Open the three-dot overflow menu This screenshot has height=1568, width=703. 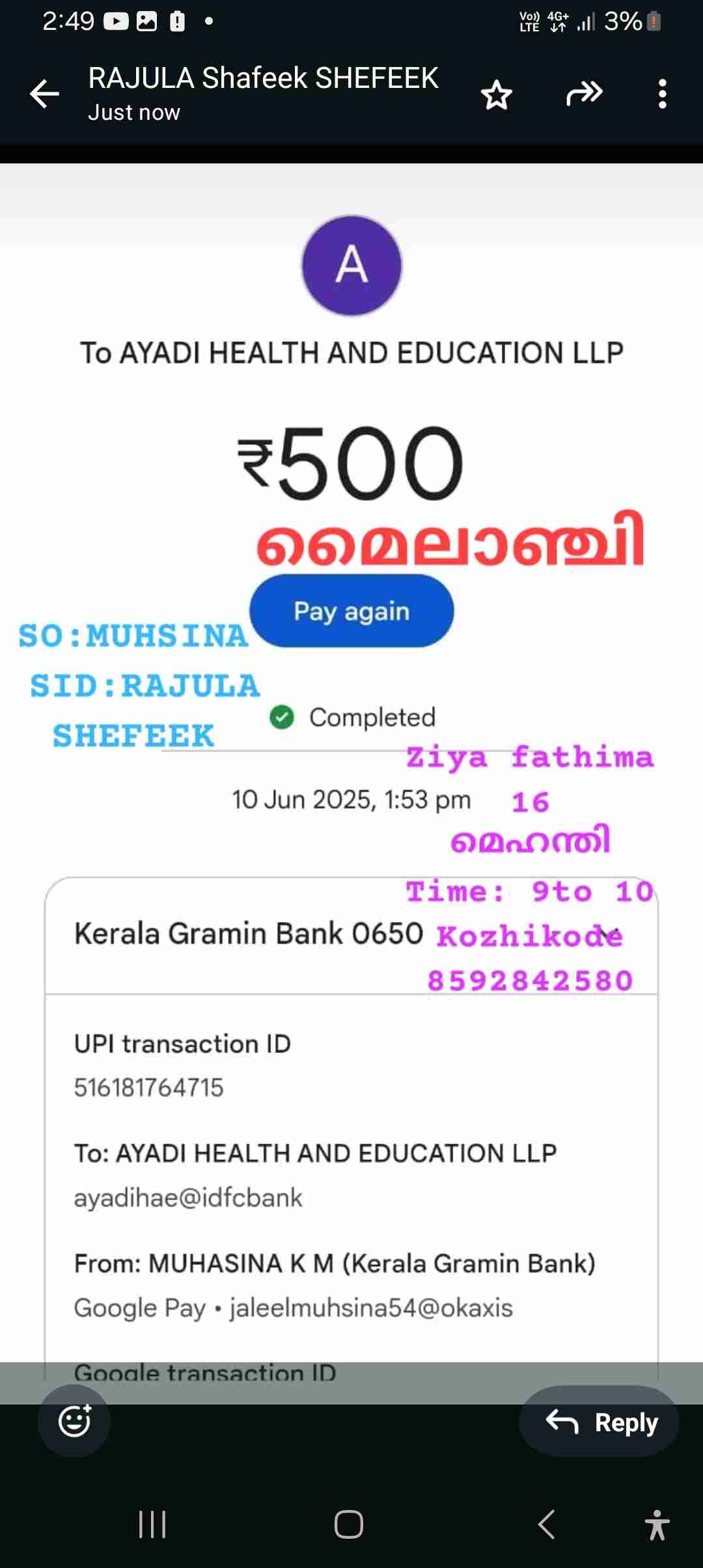tap(662, 94)
